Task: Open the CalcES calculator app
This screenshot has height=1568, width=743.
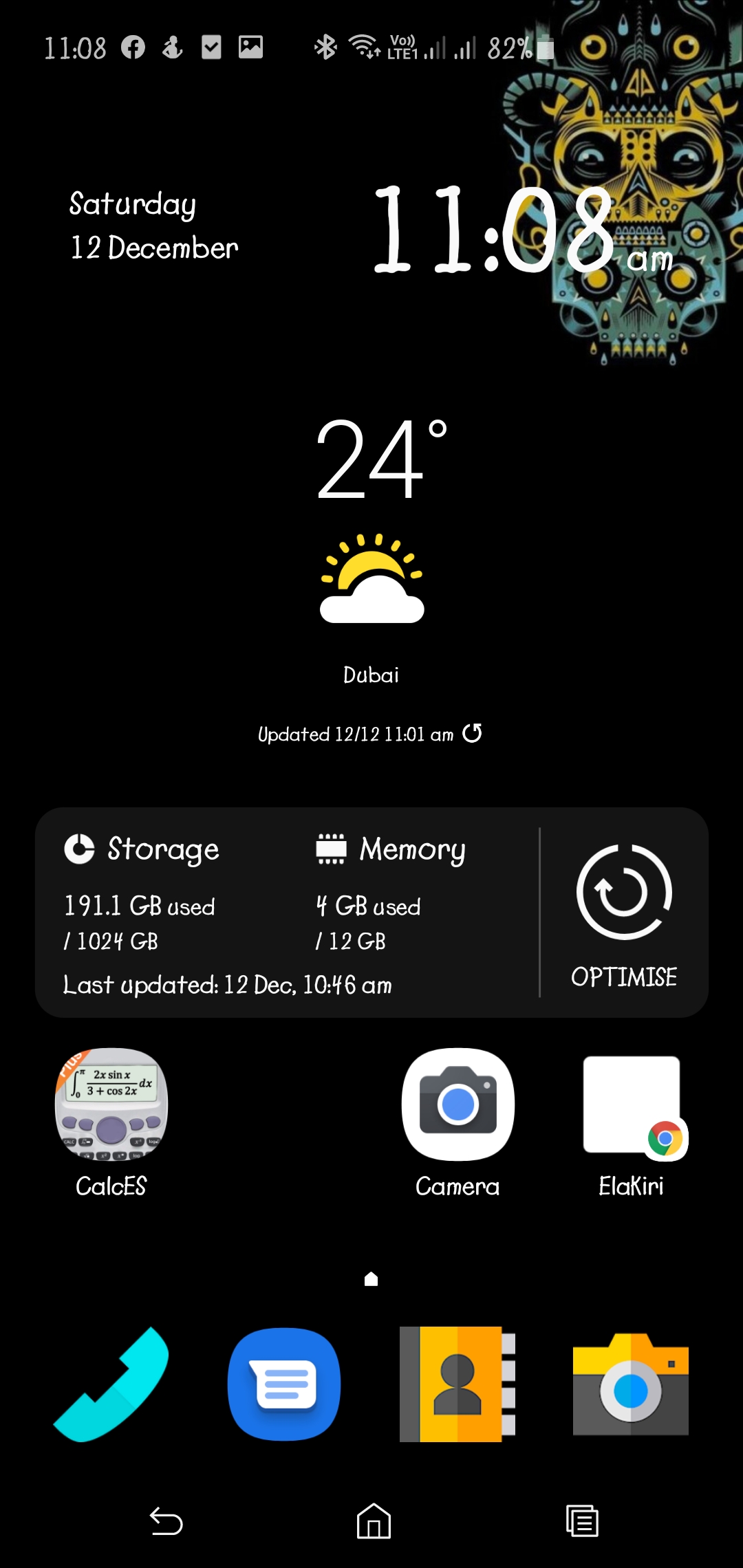Action: [x=111, y=1122]
